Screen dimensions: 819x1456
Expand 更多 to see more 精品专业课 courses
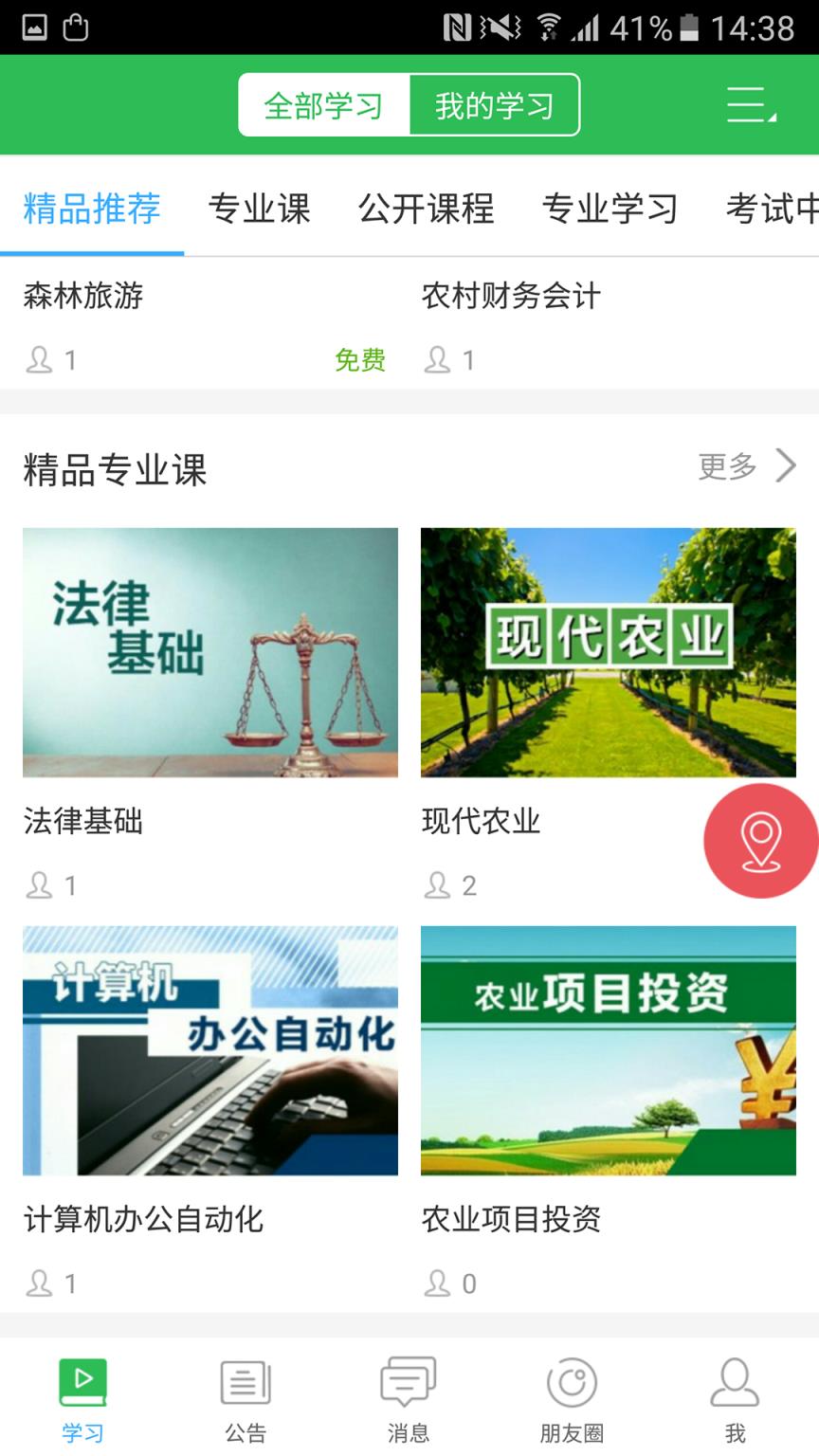pyautogui.click(x=728, y=465)
